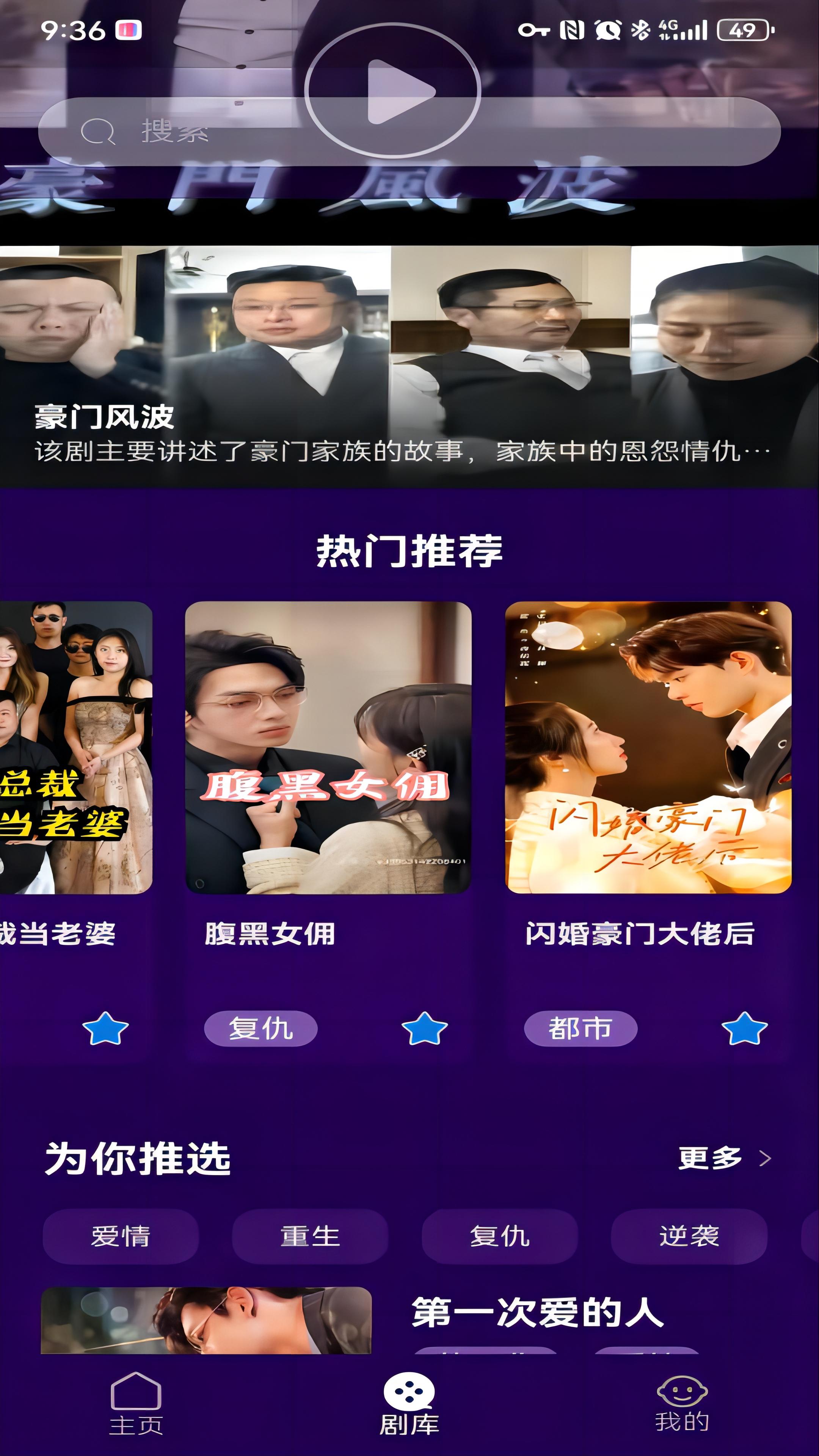Switch to the 我的 tab
The width and height of the screenshot is (819, 1456).
tap(682, 1403)
